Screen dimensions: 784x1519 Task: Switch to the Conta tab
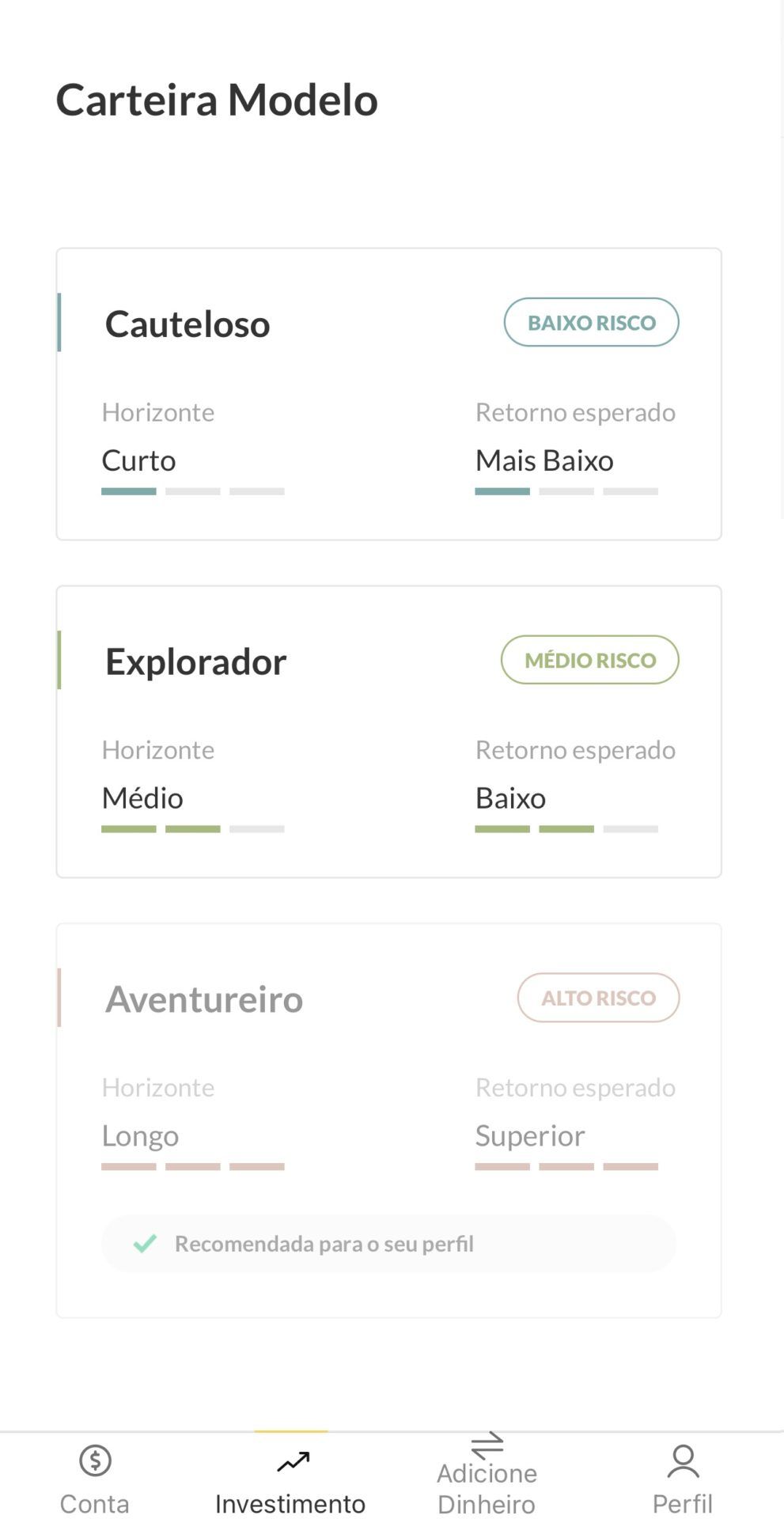tap(95, 1478)
